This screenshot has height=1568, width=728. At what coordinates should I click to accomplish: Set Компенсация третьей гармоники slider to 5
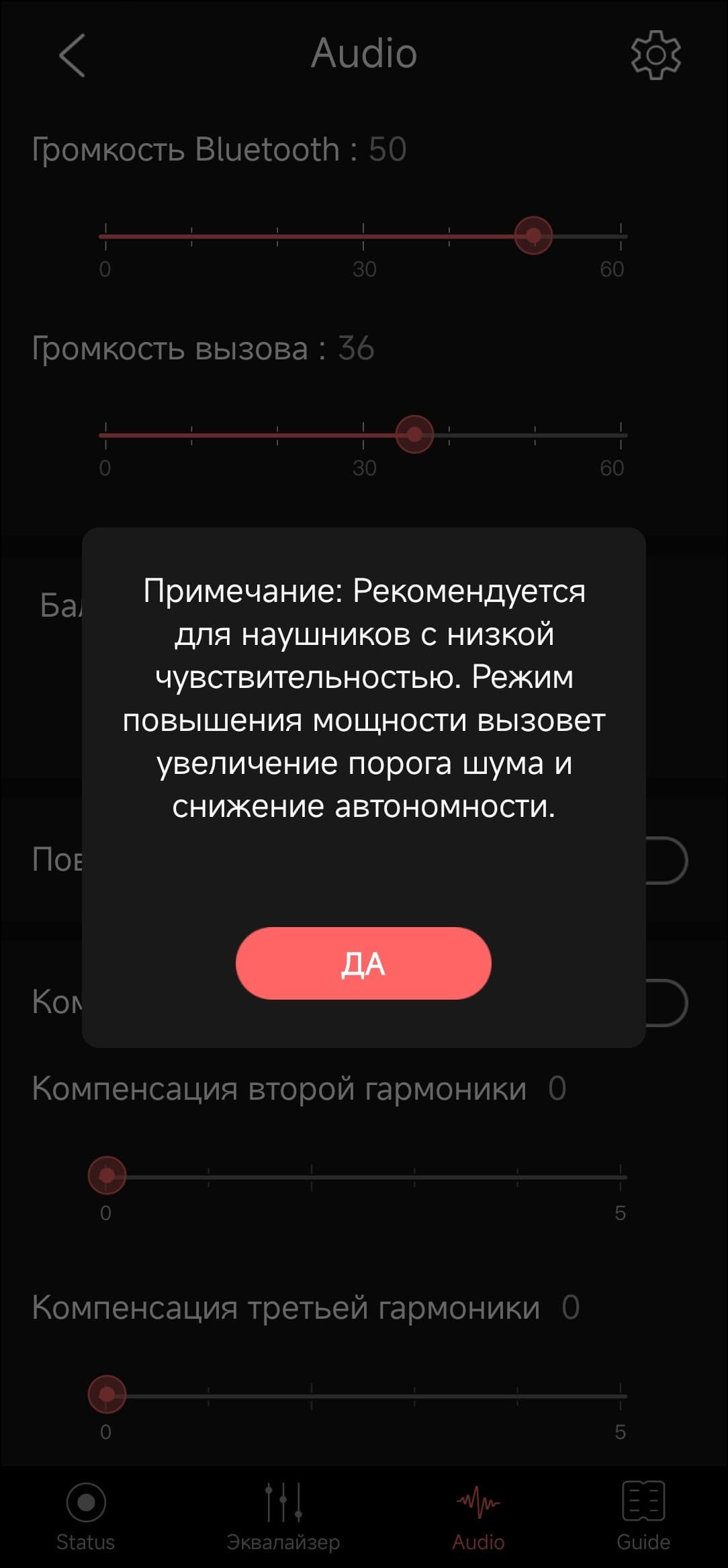[x=621, y=1395]
